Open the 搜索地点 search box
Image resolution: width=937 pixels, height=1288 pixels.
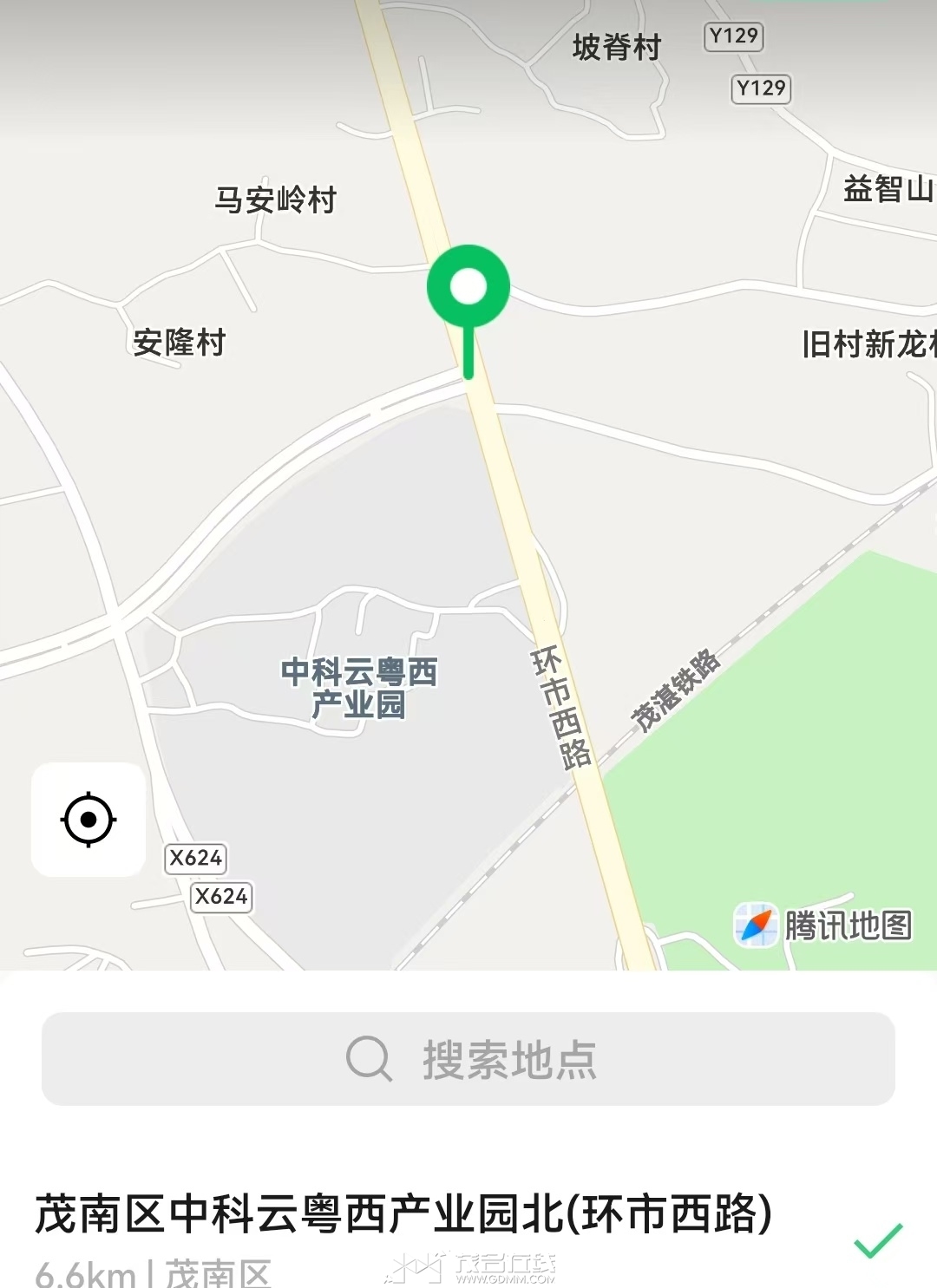[468, 1058]
